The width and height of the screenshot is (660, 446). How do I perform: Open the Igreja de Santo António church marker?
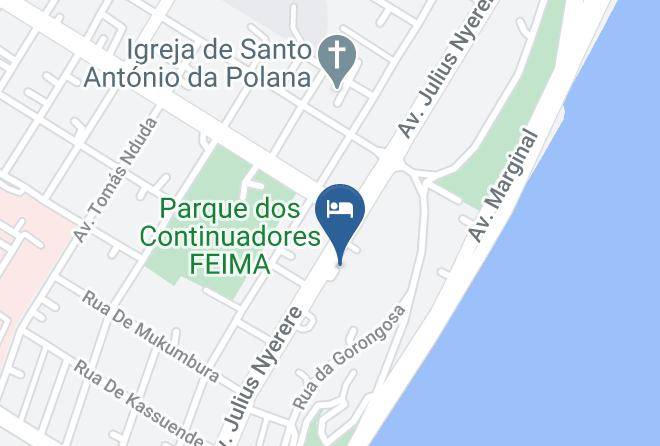point(337,61)
